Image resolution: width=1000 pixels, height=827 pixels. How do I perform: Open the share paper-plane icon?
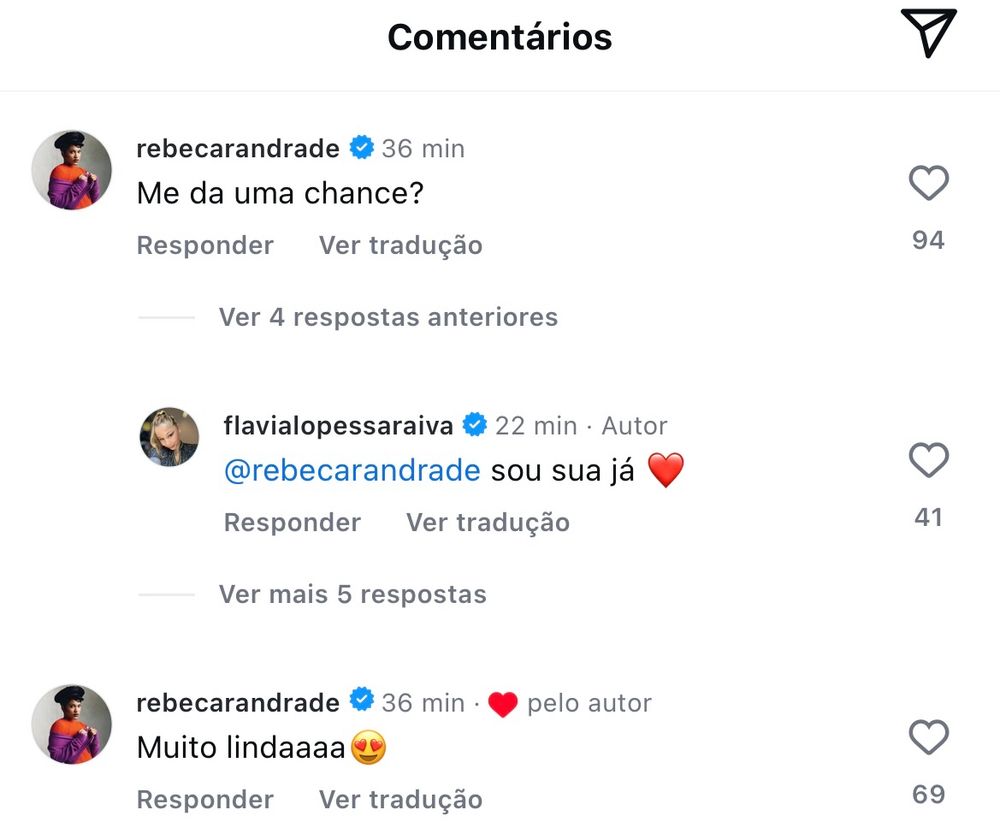click(x=928, y=33)
